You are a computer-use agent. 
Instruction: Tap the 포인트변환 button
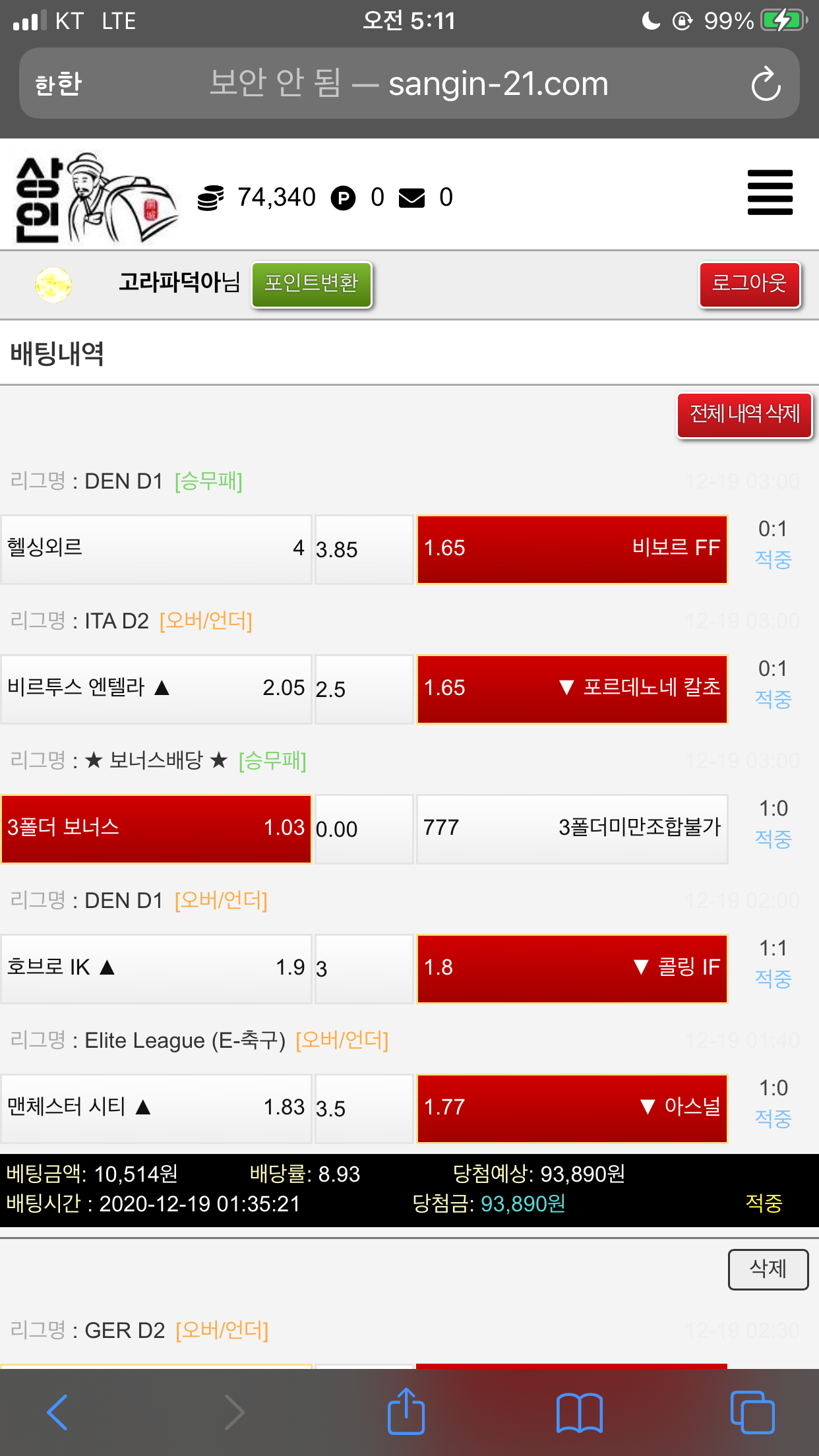[311, 284]
